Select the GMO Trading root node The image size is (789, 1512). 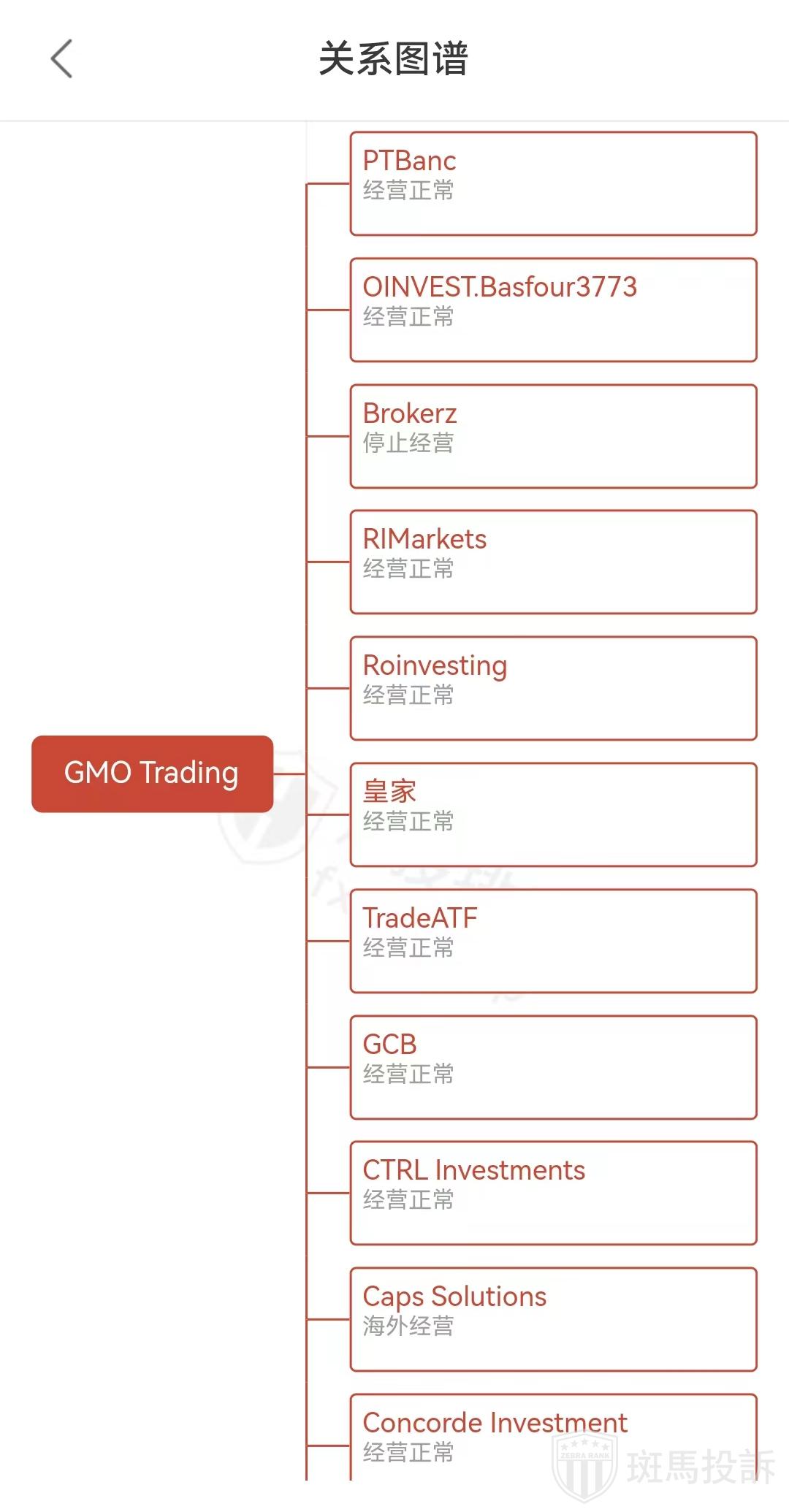pos(152,774)
